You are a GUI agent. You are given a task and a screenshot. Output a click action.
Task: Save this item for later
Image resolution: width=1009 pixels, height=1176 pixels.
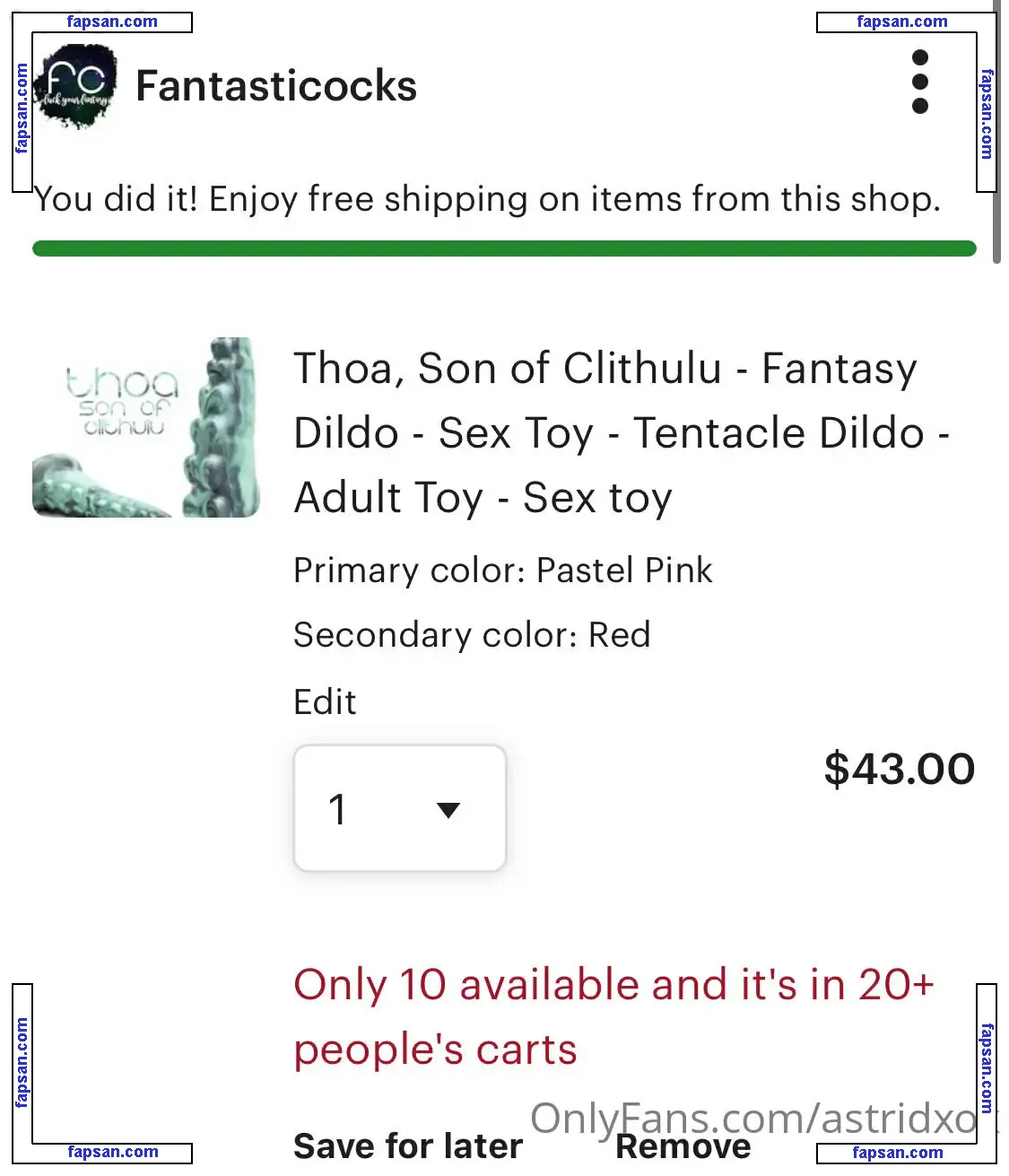click(408, 1146)
